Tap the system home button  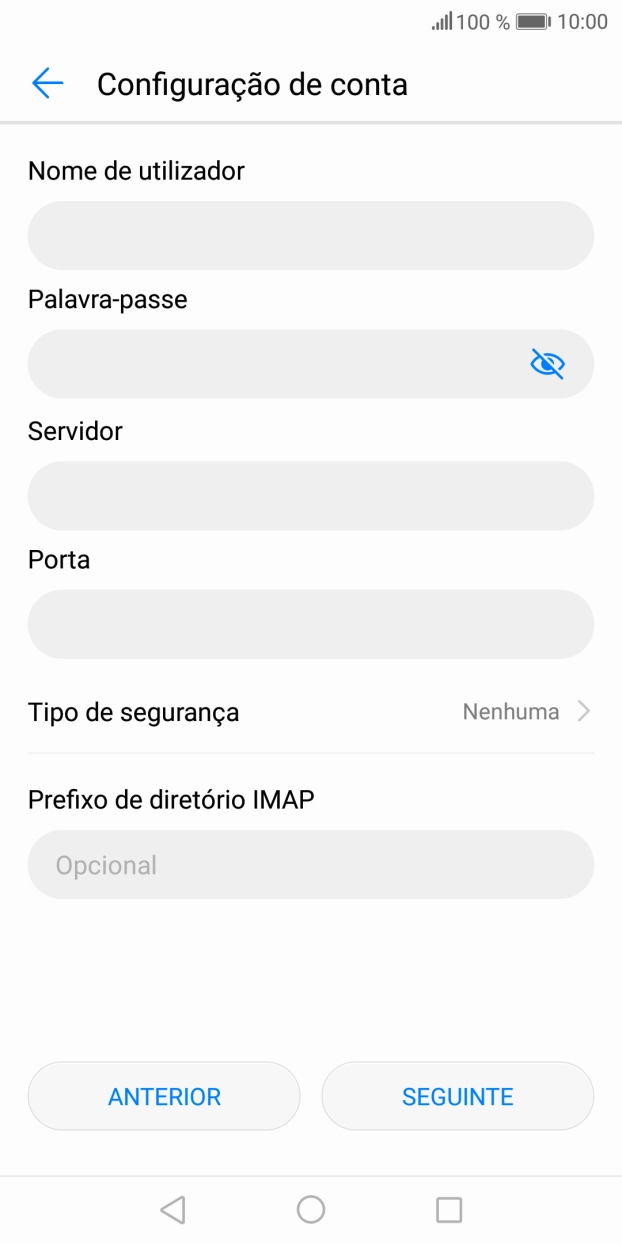coord(311,1210)
